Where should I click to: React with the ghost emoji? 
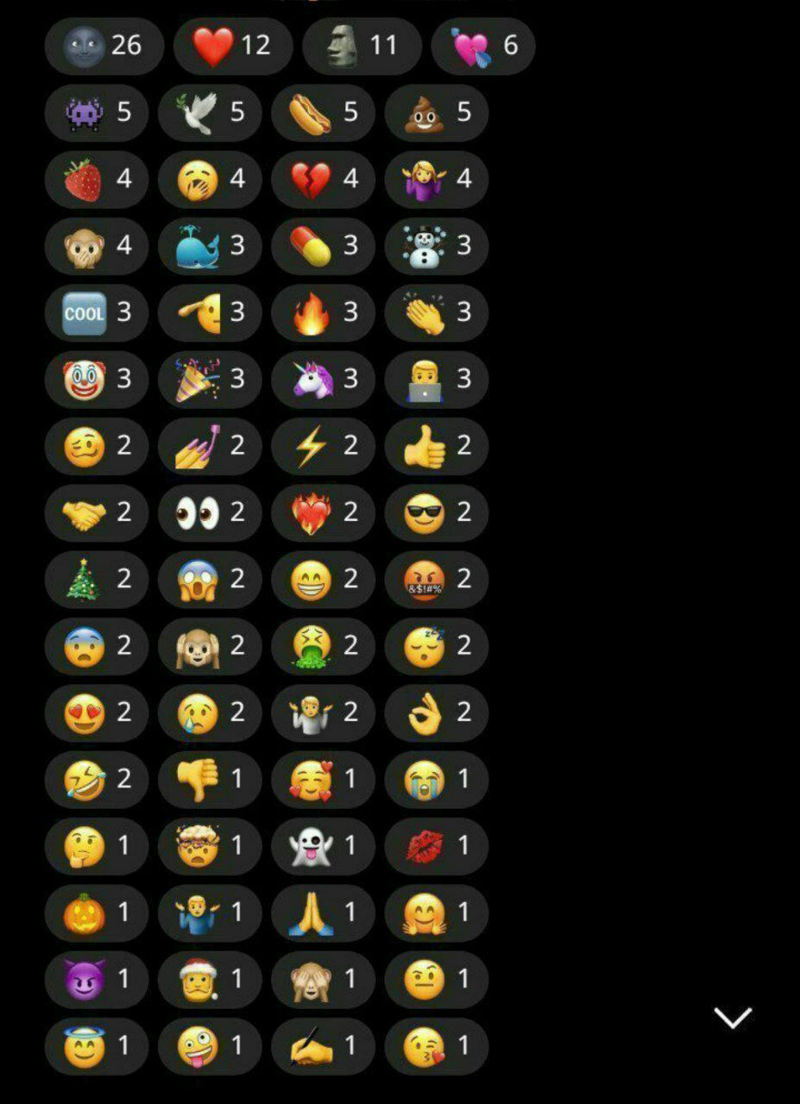point(323,847)
